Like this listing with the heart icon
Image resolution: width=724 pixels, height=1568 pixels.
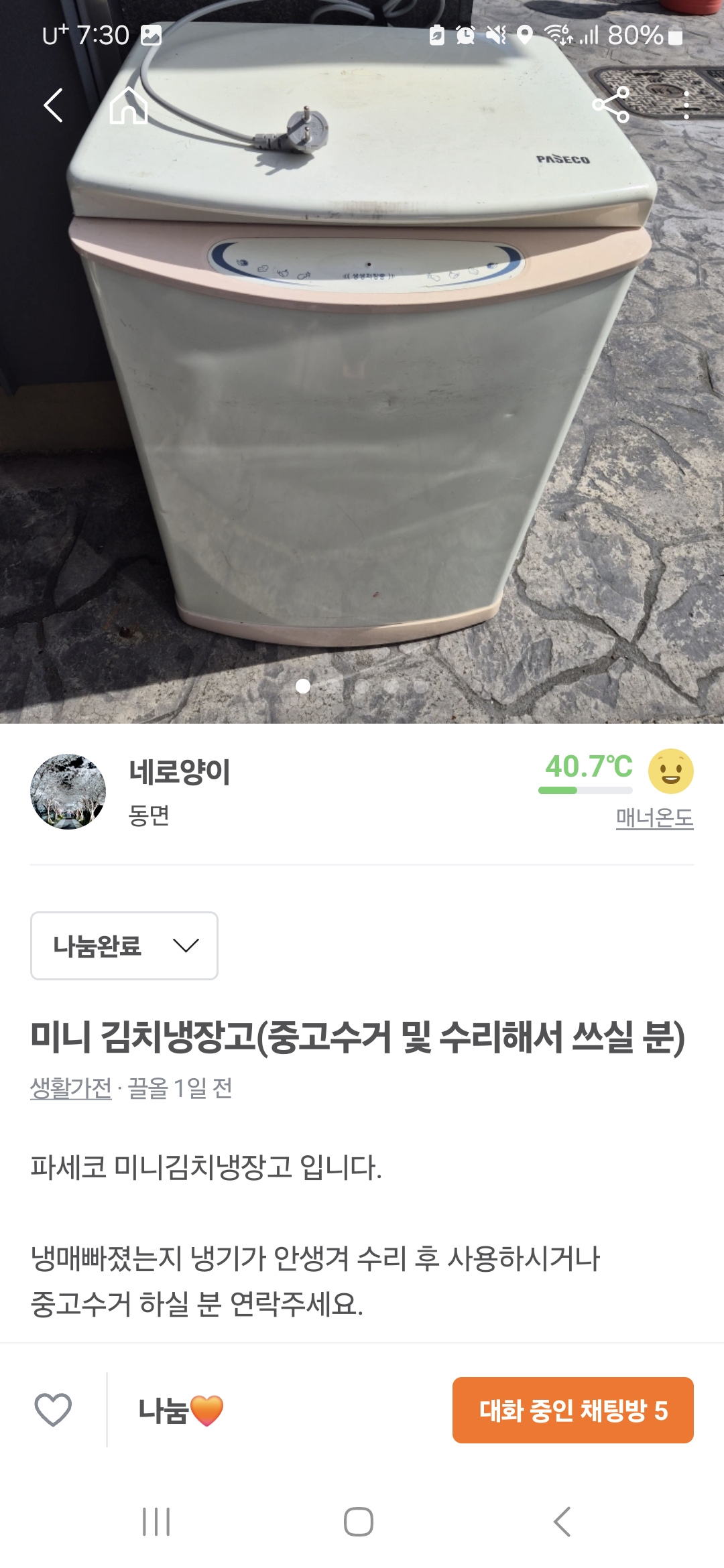click(53, 1410)
